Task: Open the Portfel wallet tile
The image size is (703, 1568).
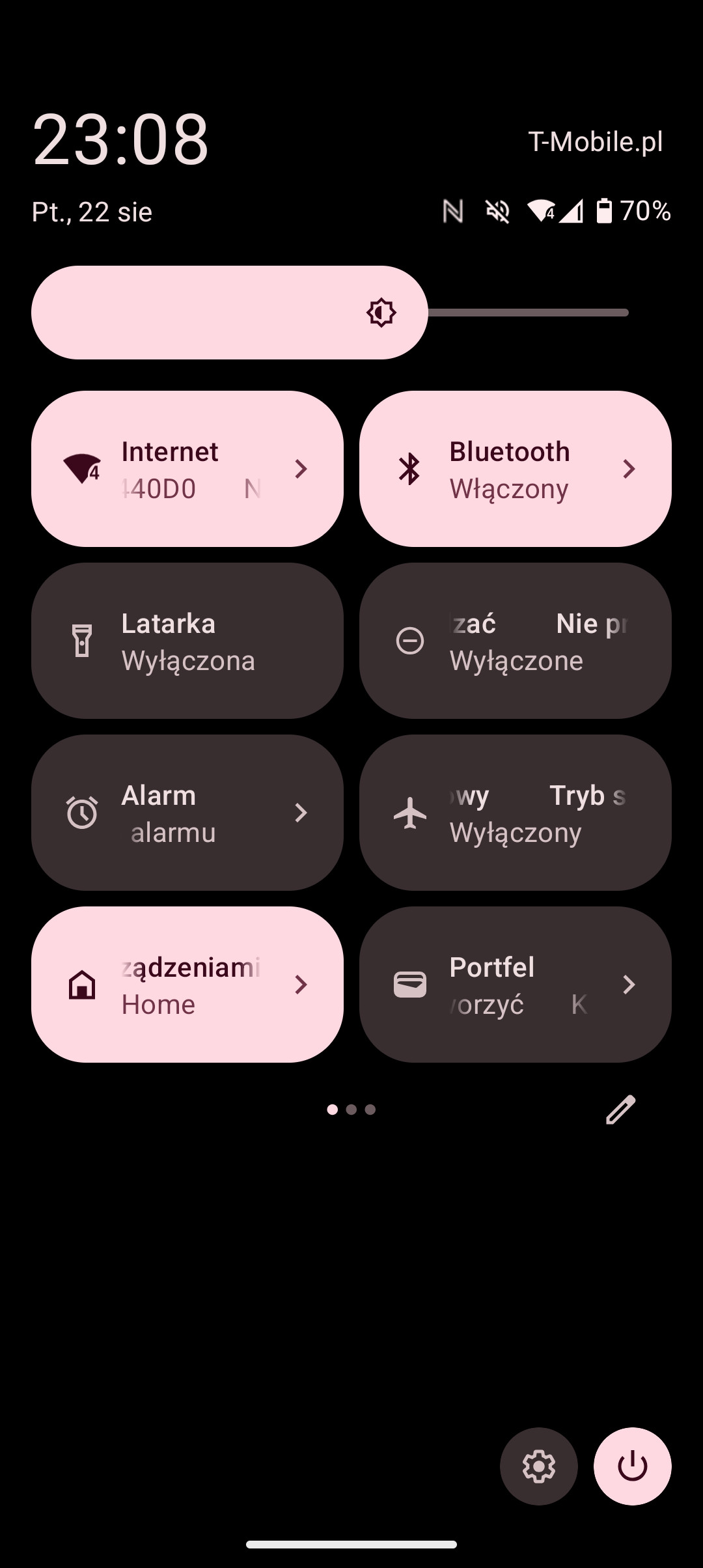Action: point(516,985)
